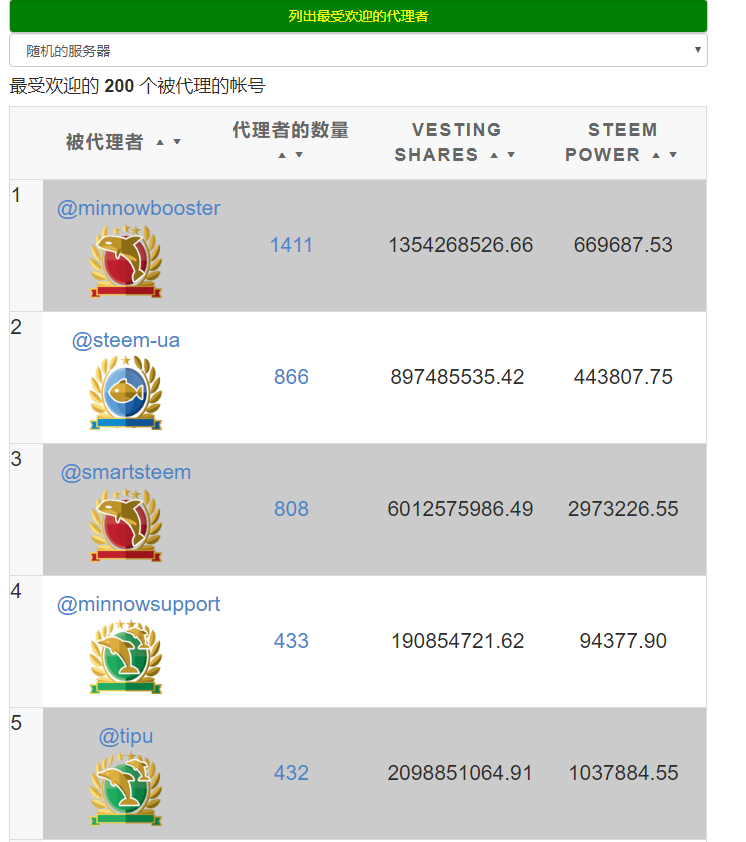View the 866 delegators of @steem-ua
Image resolution: width=746 pixels, height=842 pixels.
click(x=291, y=377)
